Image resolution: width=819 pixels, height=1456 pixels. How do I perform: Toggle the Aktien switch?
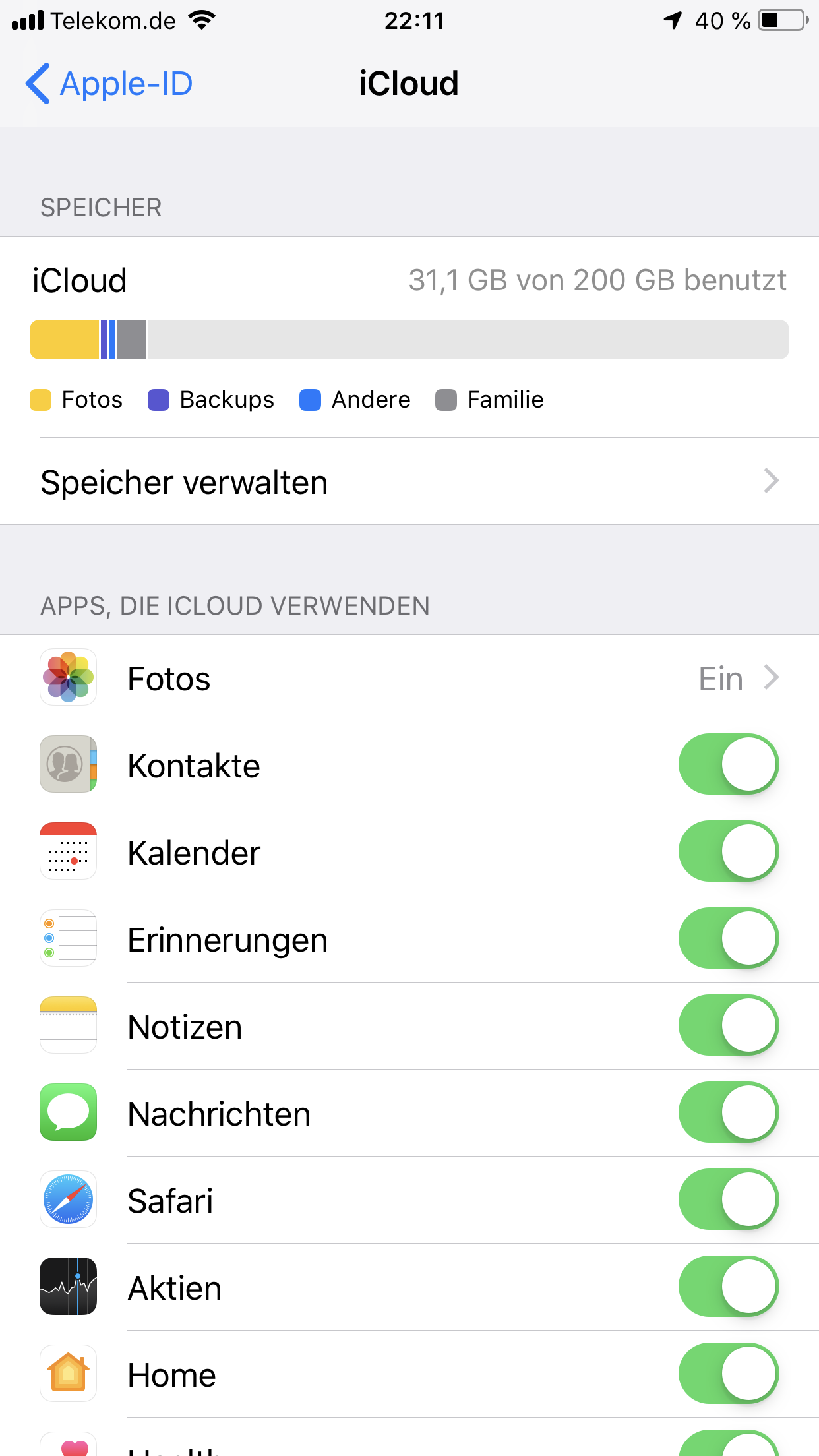pyautogui.click(x=728, y=1287)
